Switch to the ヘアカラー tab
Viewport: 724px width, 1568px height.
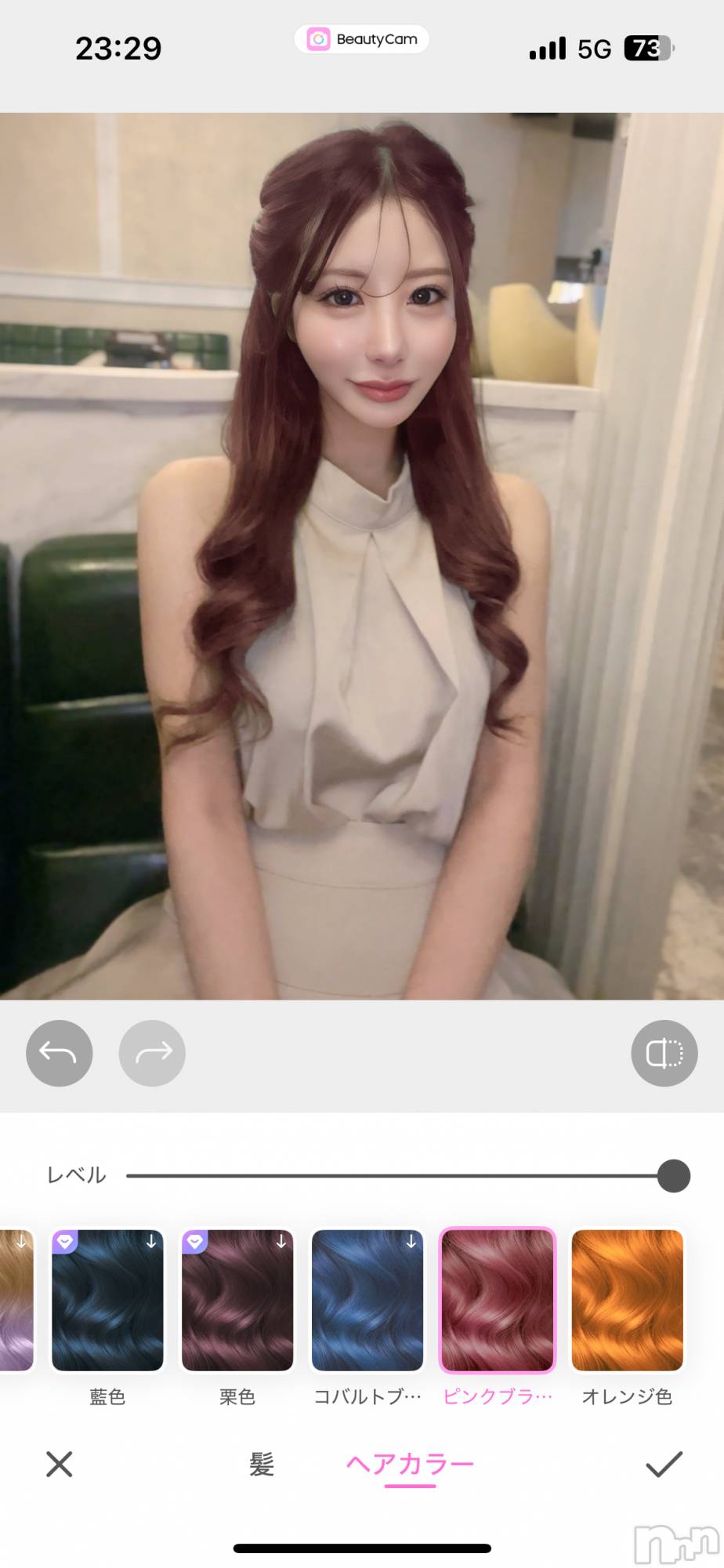(410, 1464)
